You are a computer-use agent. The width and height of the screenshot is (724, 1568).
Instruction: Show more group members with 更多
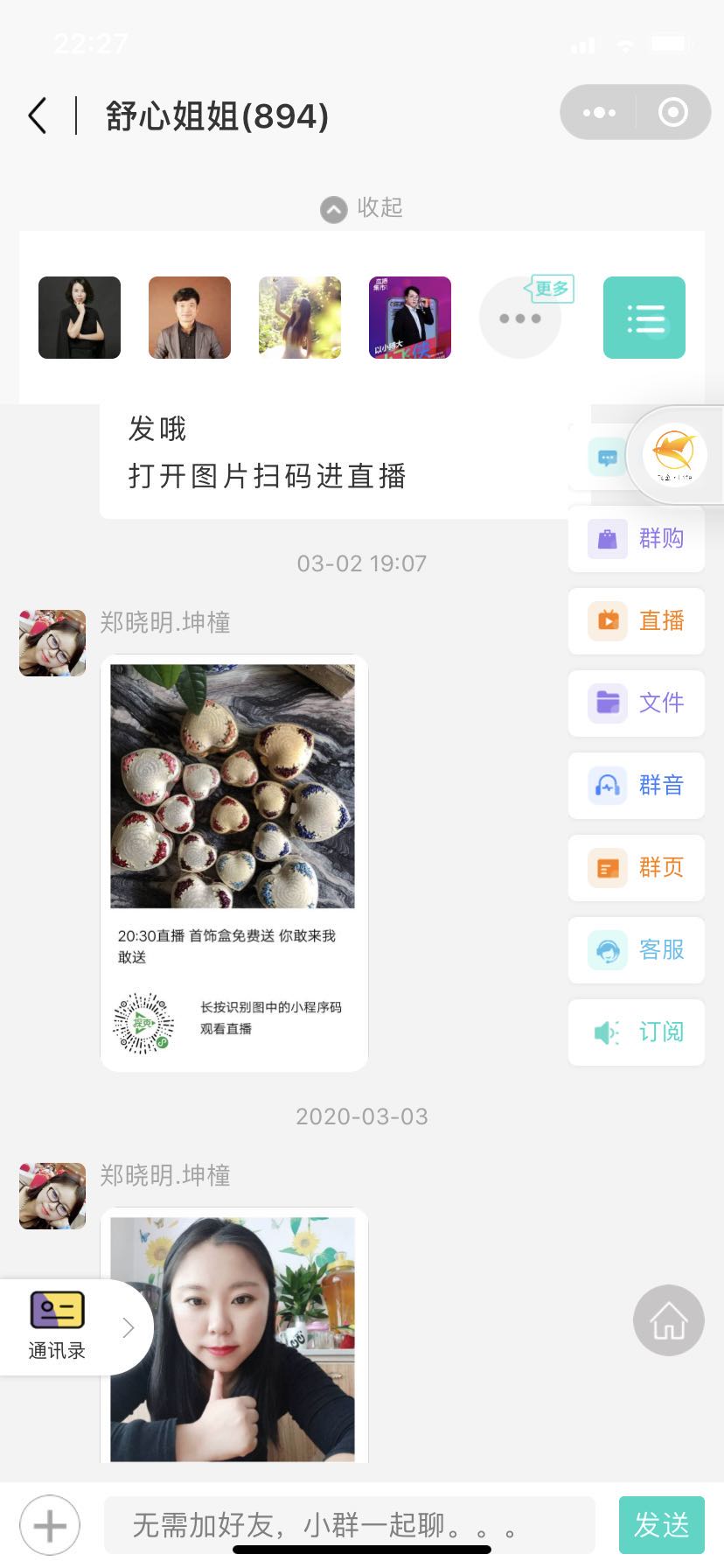(x=520, y=318)
